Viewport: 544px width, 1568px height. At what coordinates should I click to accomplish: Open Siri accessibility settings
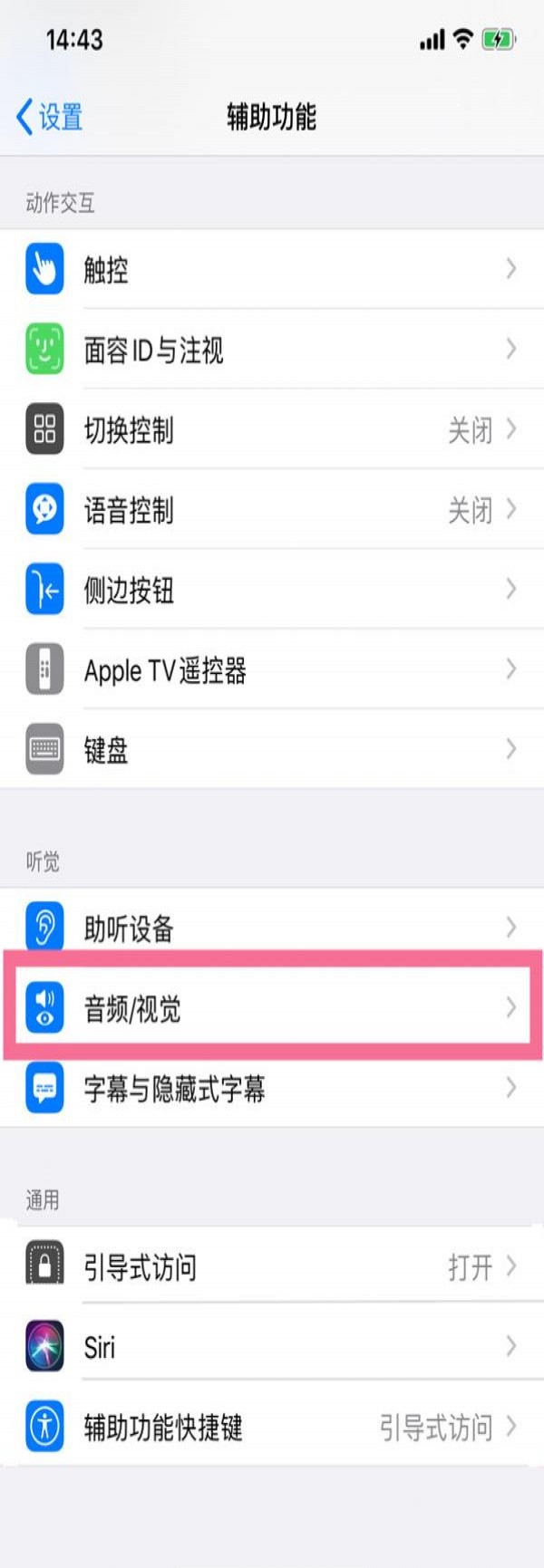[272, 1345]
